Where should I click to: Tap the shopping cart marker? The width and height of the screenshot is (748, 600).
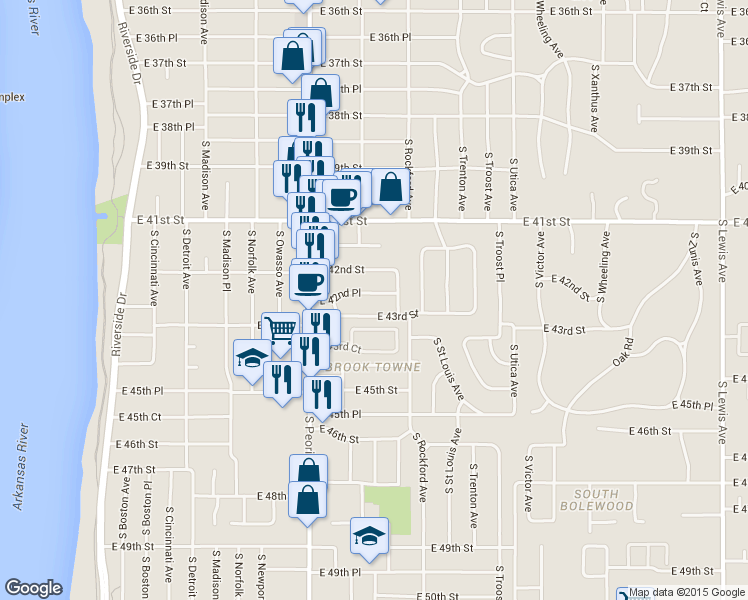tap(281, 328)
